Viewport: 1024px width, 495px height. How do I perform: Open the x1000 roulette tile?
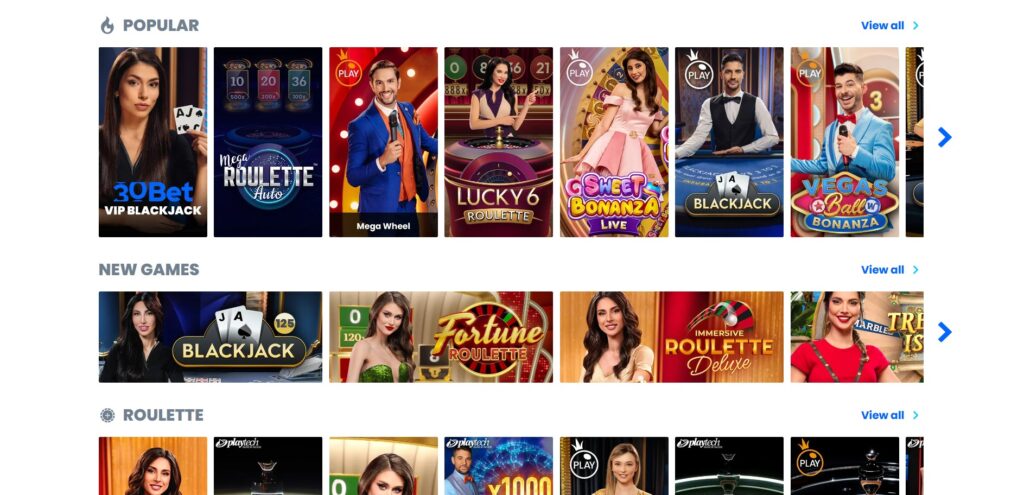click(498, 466)
